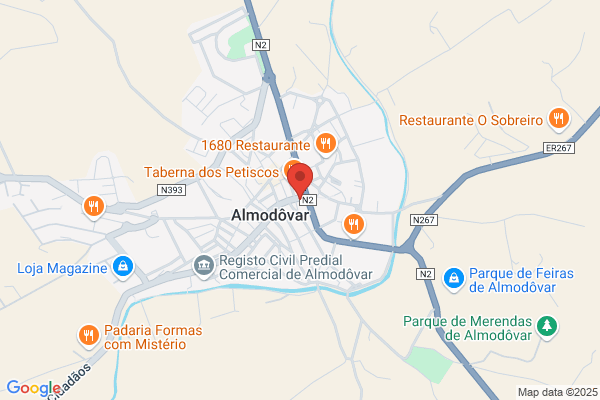
Task: Open Parque de Merendas de Almodôvar marker
Action: tap(547, 327)
